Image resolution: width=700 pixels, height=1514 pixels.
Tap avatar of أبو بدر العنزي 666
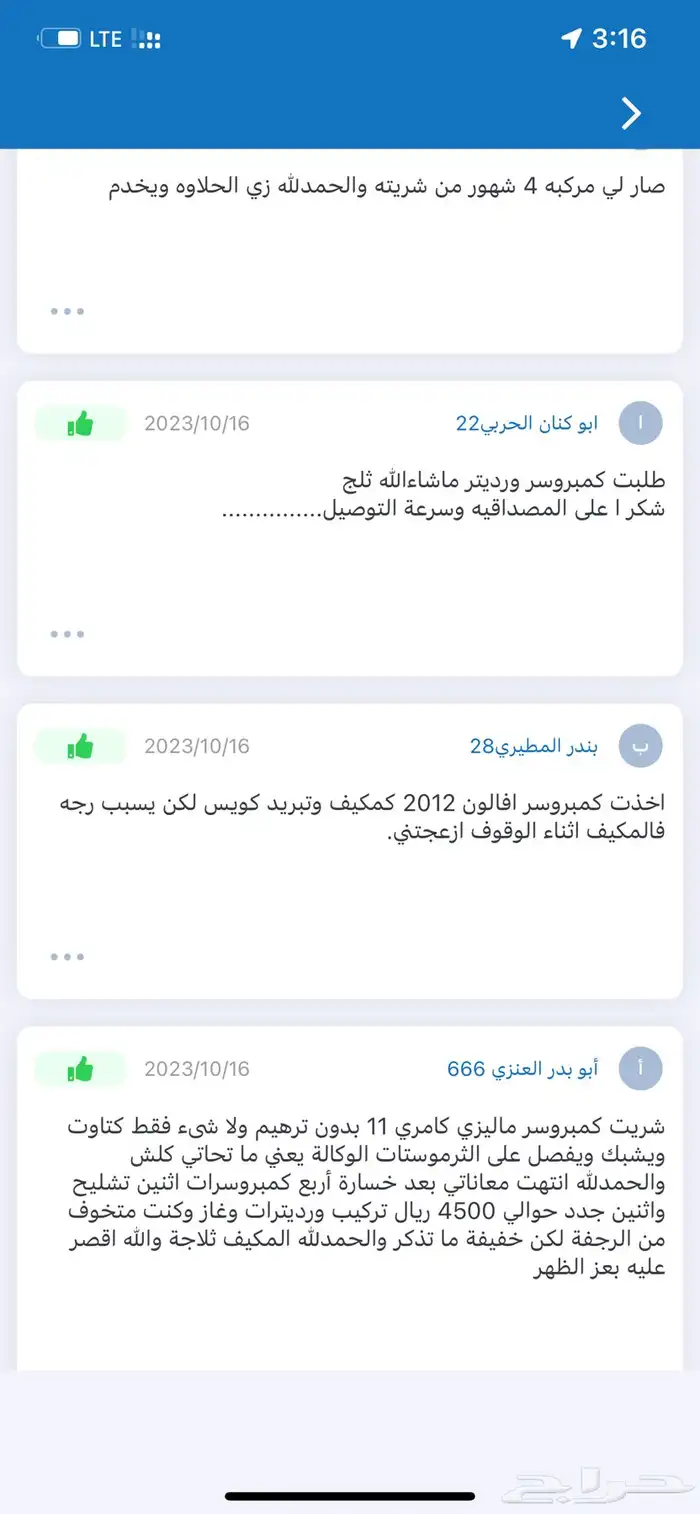pyautogui.click(x=640, y=1069)
